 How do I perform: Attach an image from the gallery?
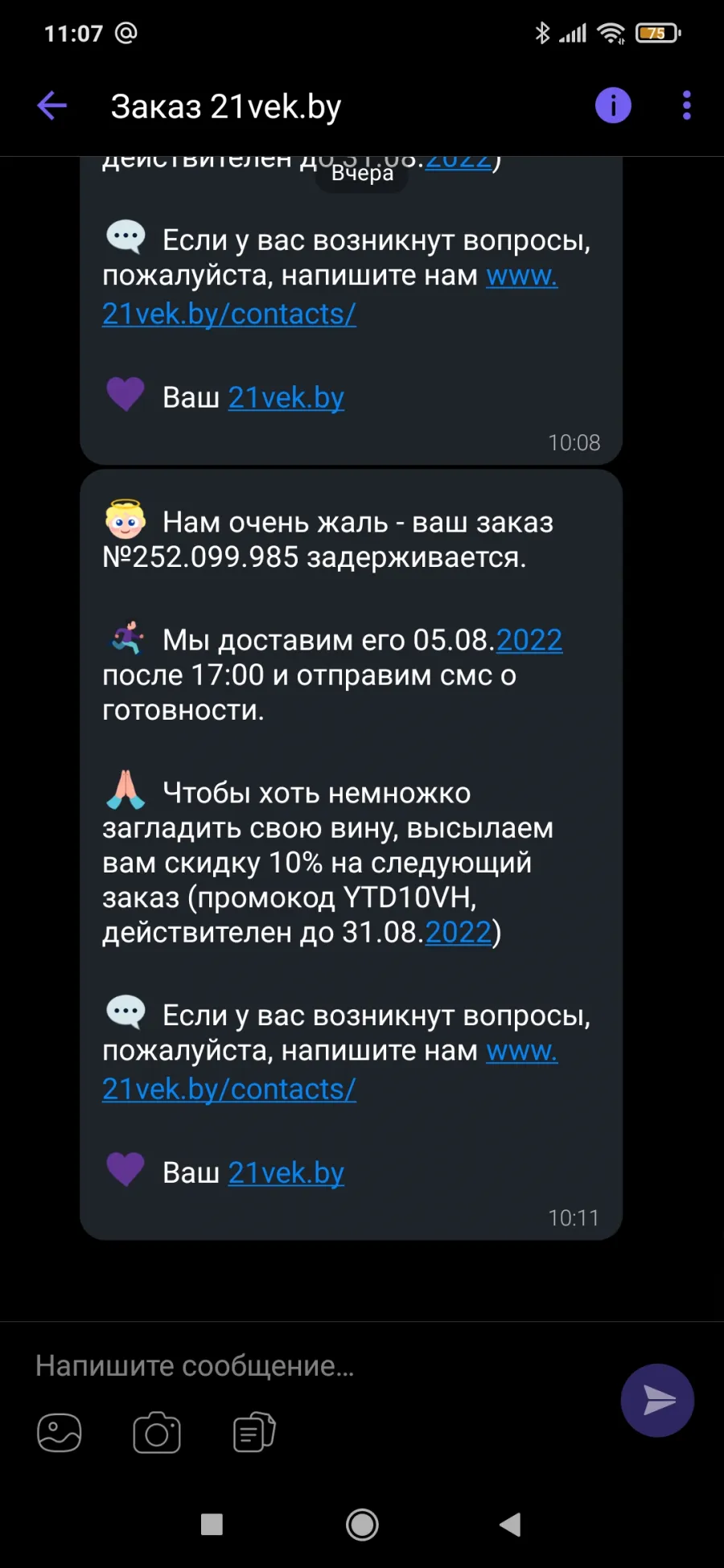click(60, 1432)
